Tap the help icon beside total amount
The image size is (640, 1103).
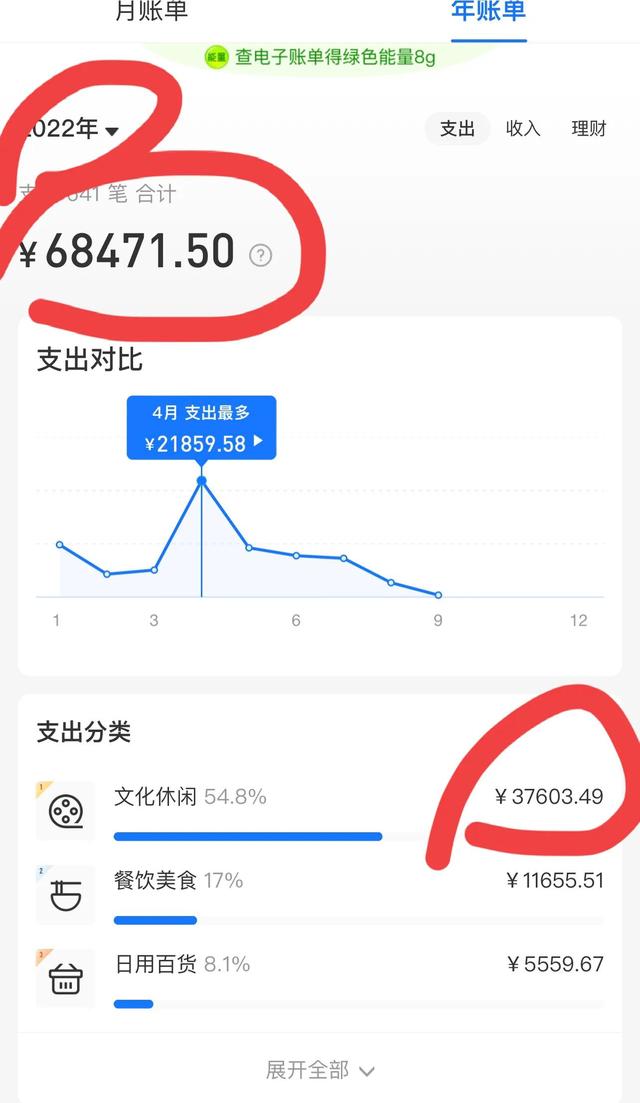point(260,255)
